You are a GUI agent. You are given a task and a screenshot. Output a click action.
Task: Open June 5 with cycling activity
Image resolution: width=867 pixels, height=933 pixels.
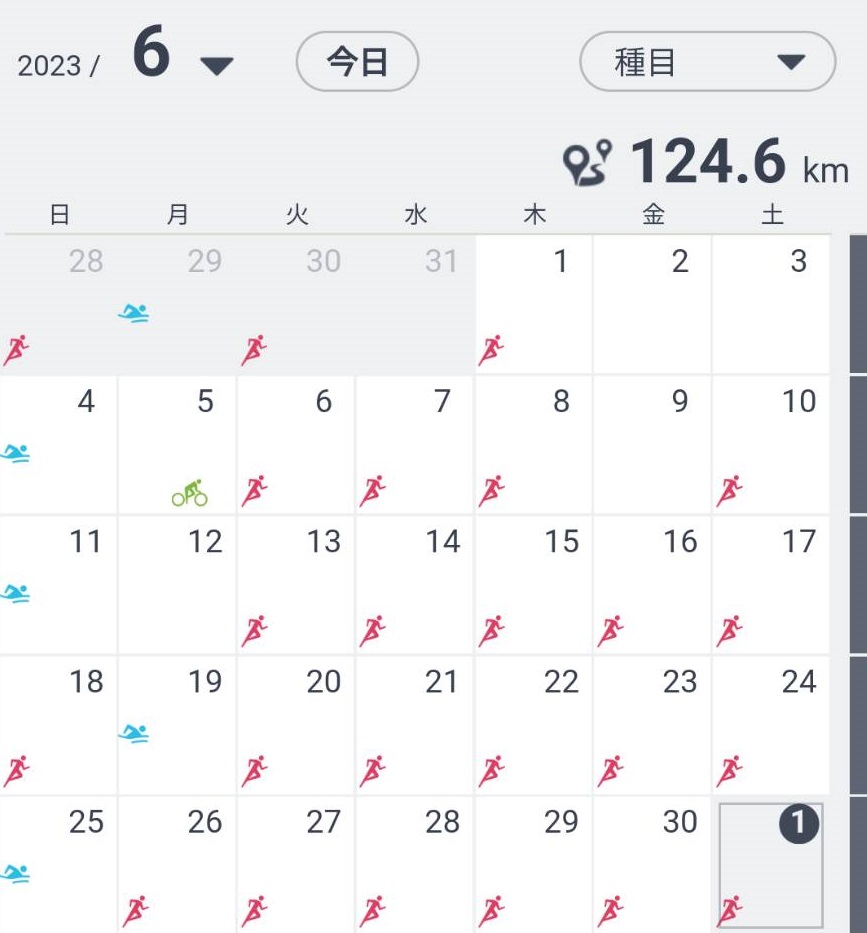click(x=177, y=446)
